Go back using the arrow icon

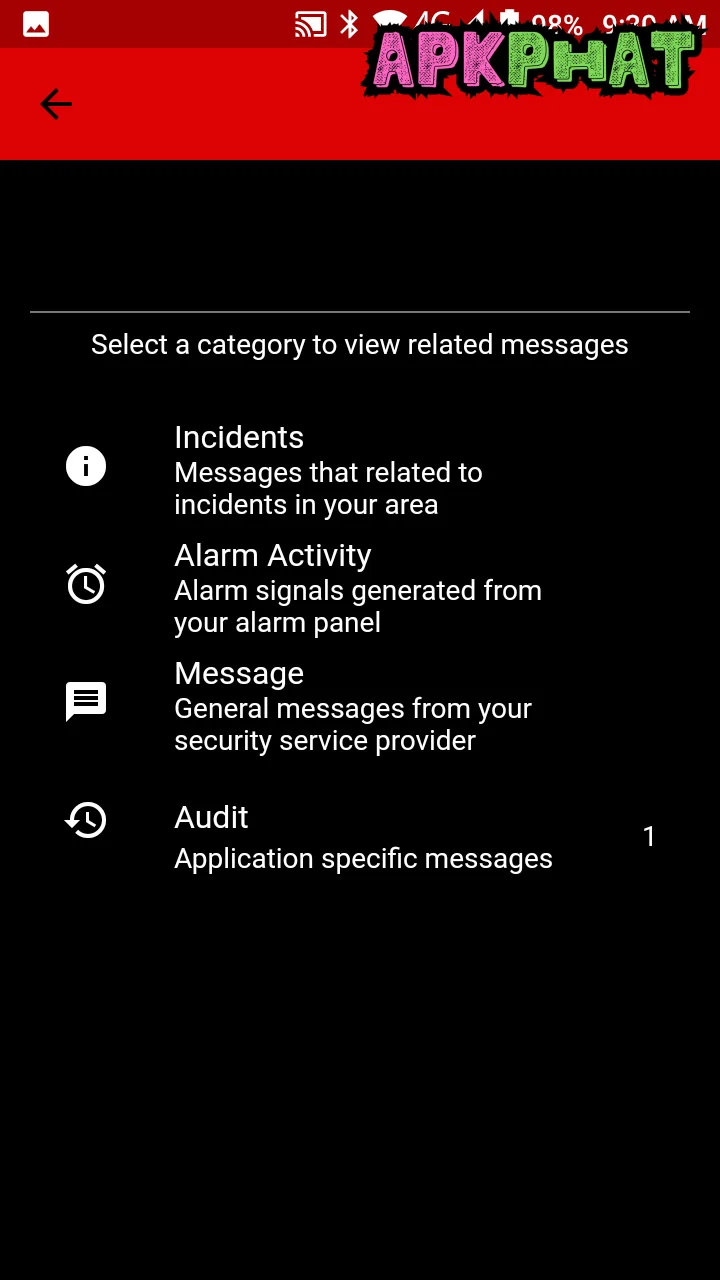tap(56, 104)
